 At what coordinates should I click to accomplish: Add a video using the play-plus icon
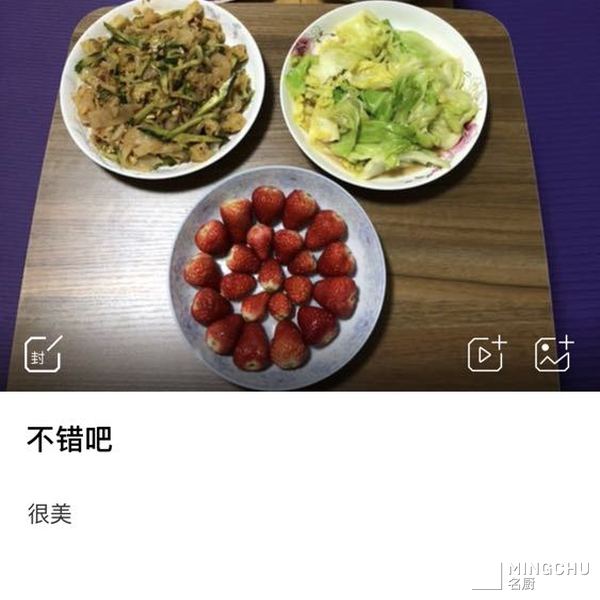pos(486,354)
